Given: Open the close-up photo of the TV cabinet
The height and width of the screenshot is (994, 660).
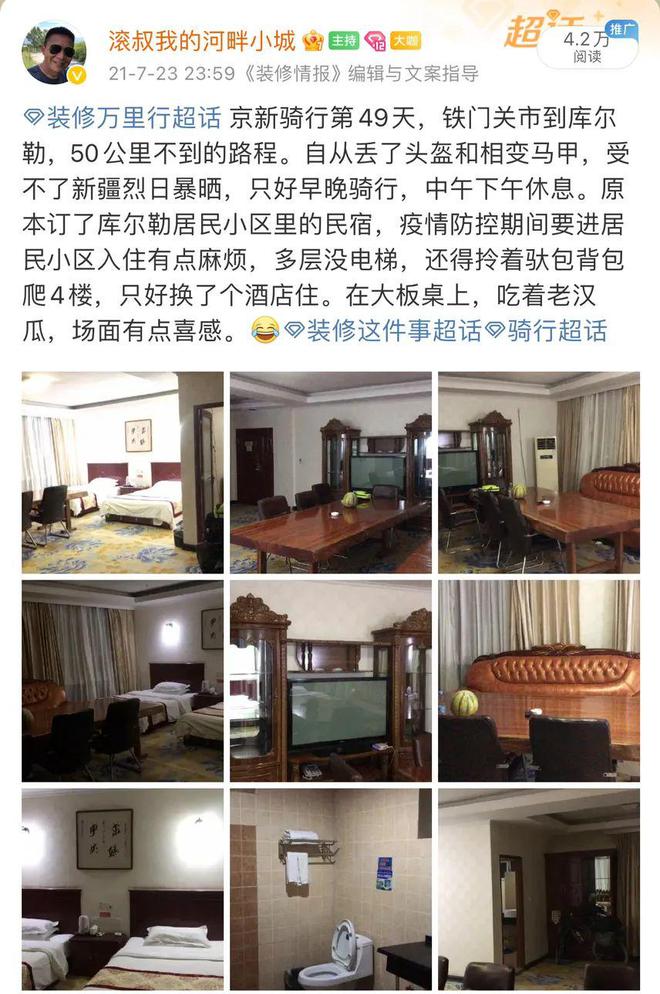Looking at the screenshot, I should click(331, 680).
